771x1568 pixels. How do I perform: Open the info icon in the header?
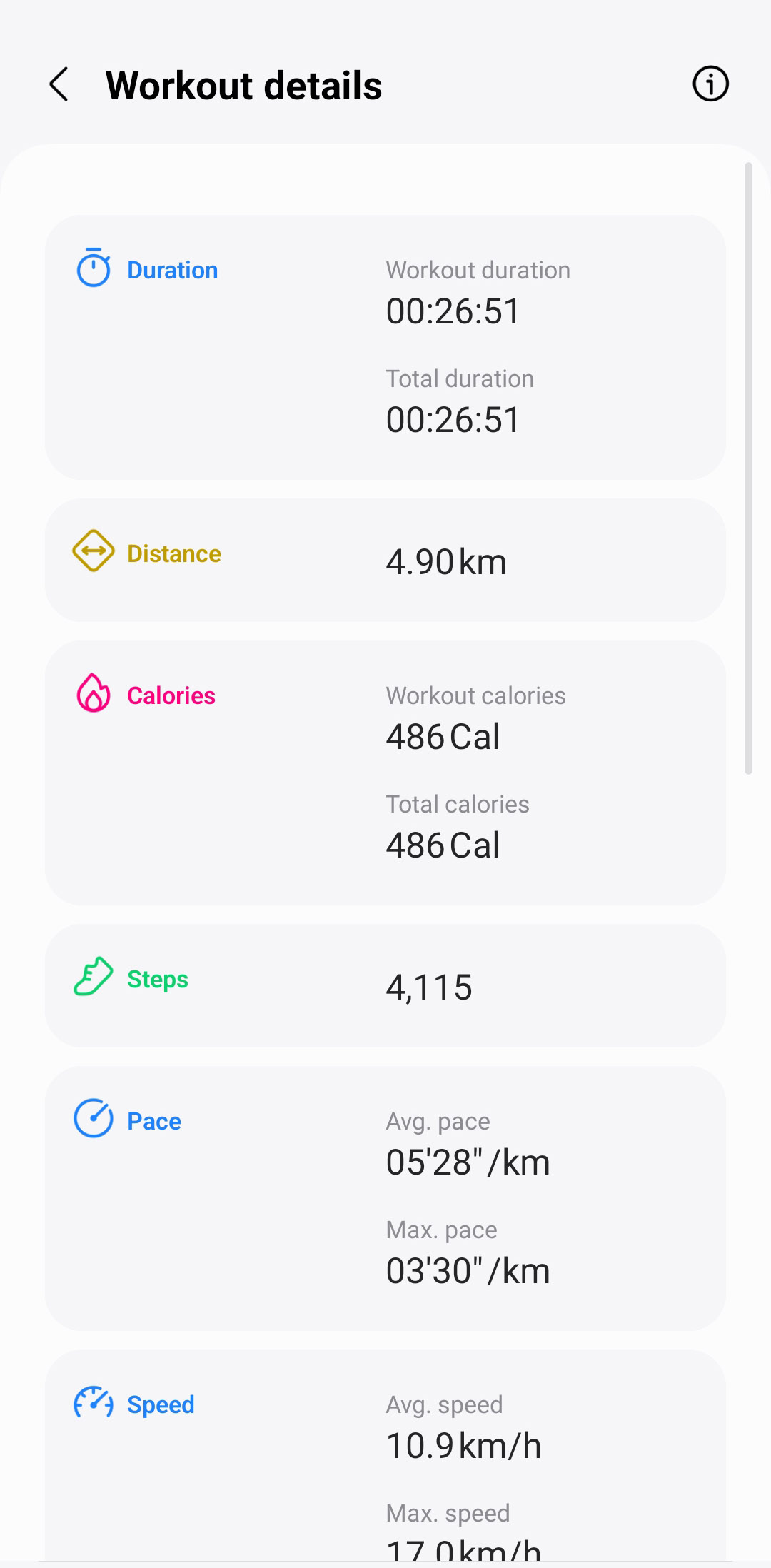point(710,84)
